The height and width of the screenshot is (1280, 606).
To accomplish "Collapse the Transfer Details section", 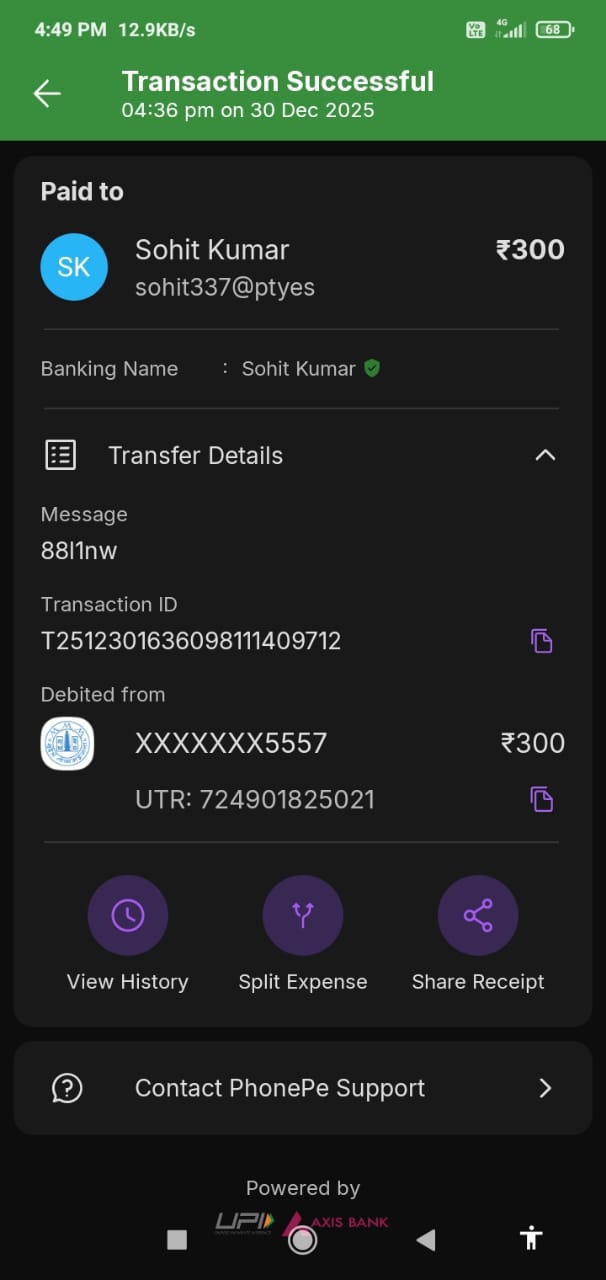I will (544, 456).
